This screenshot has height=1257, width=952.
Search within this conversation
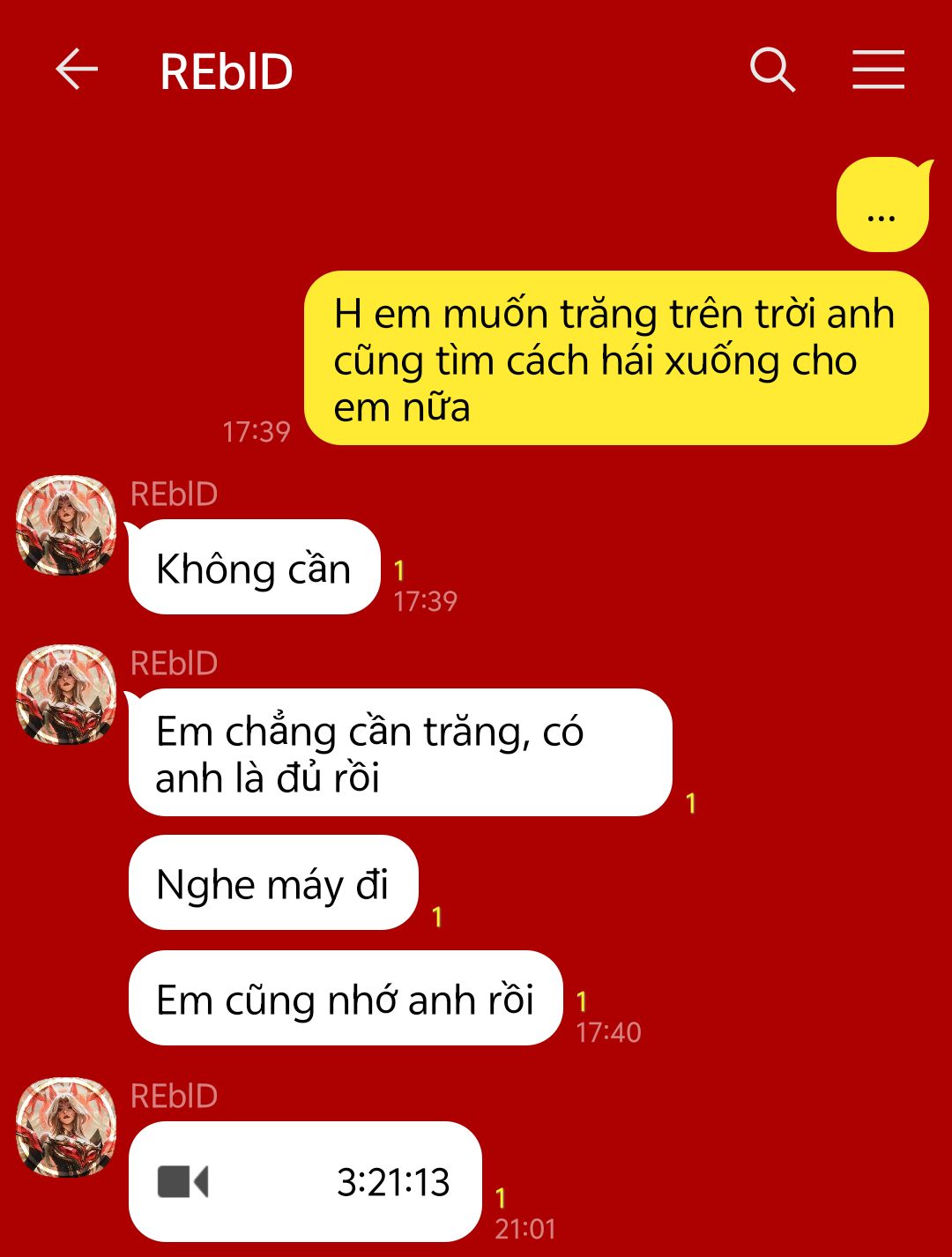pos(772,71)
